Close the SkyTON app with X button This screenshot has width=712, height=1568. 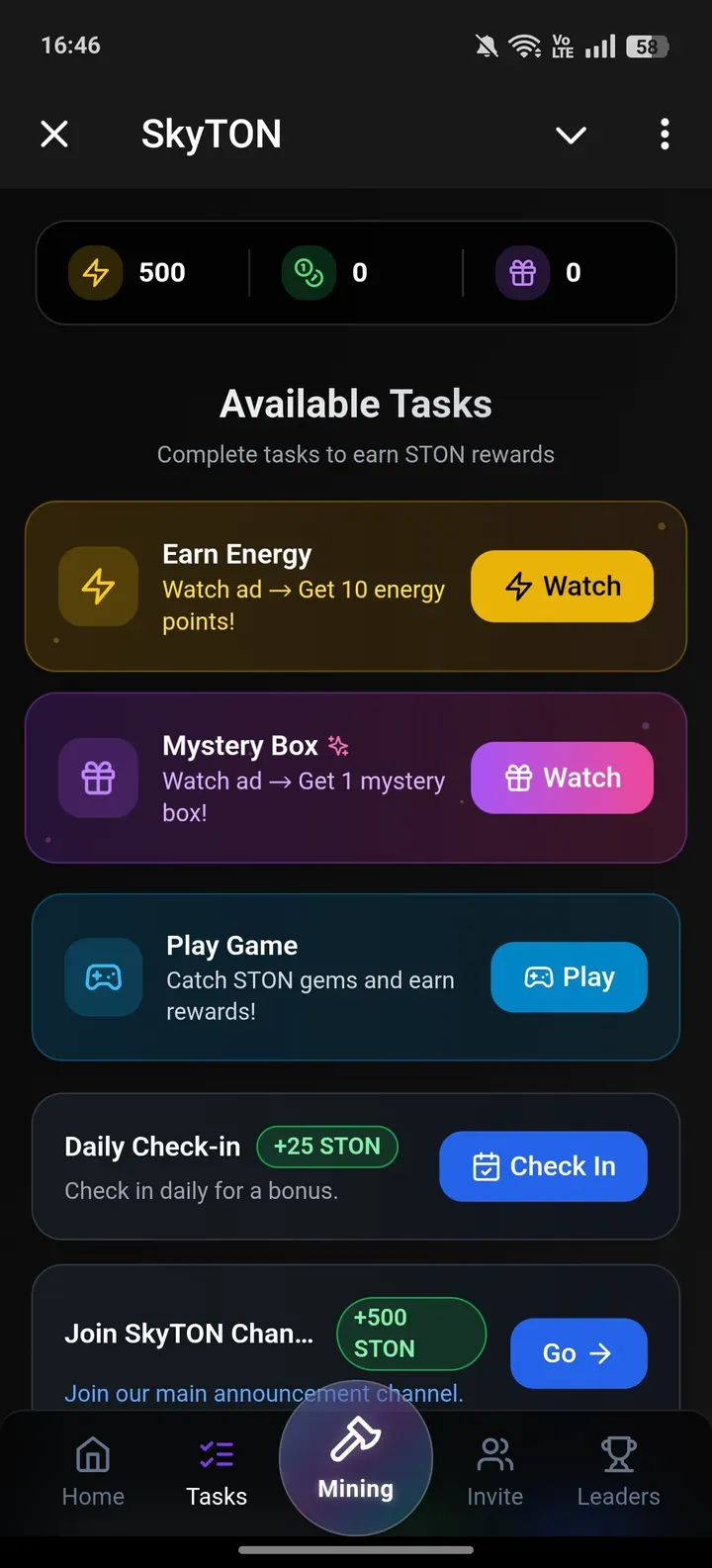54,134
